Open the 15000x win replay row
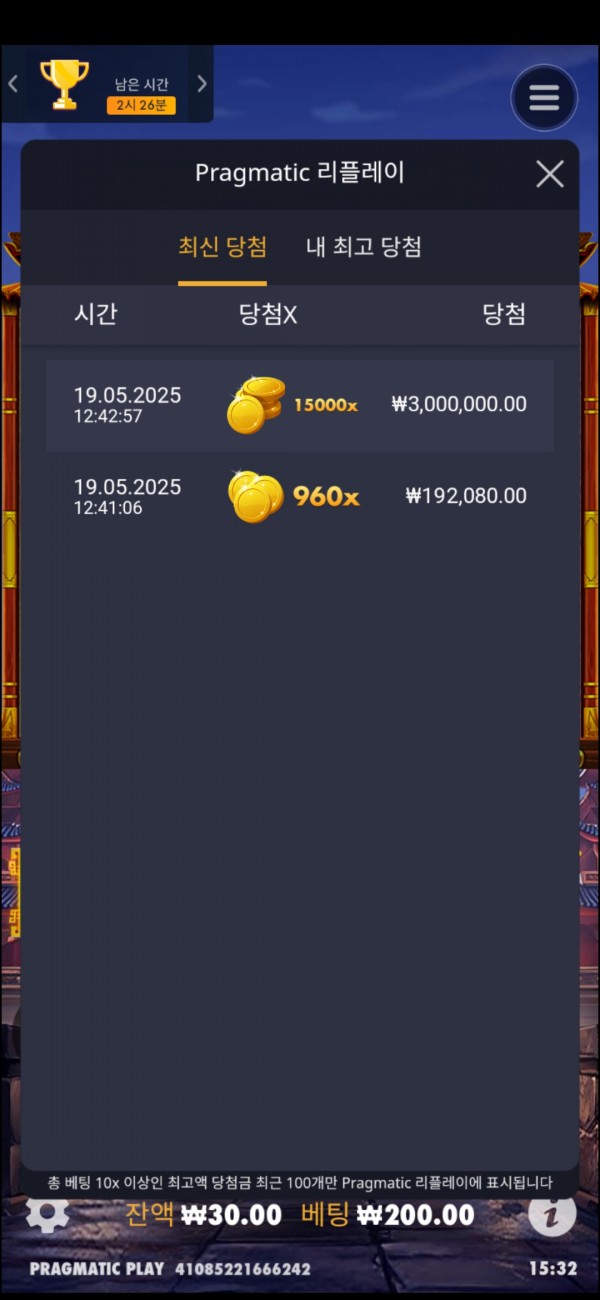Image resolution: width=600 pixels, height=1300 pixels. 300,405
